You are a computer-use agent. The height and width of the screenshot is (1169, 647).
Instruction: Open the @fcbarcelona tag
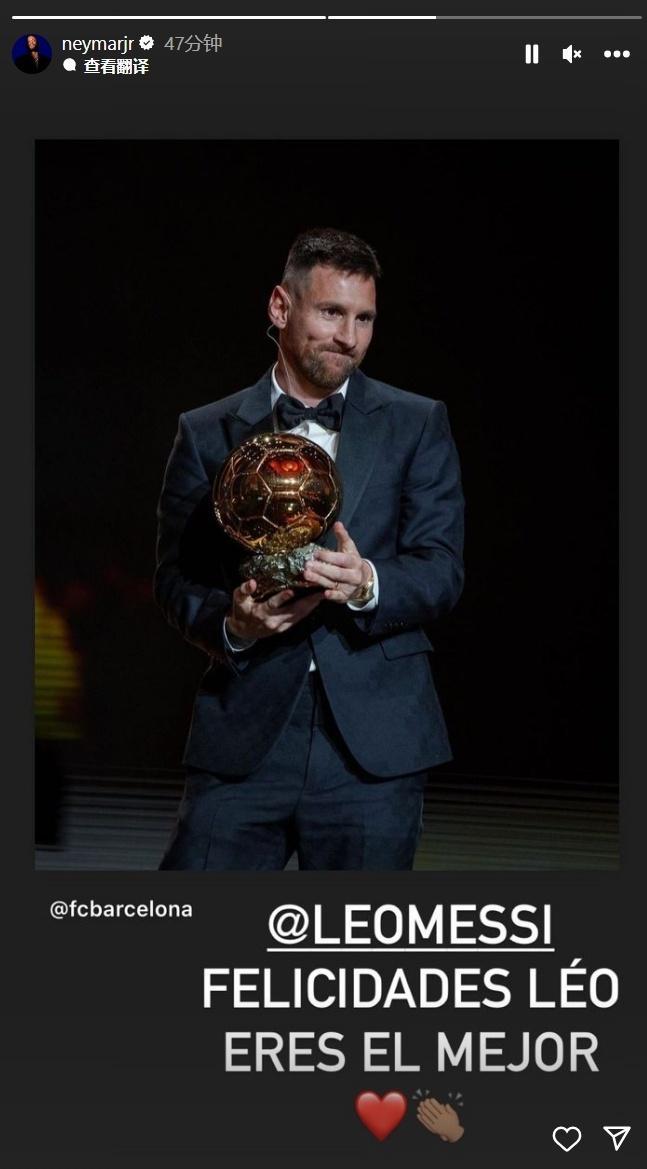pyautogui.click(x=120, y=910)
